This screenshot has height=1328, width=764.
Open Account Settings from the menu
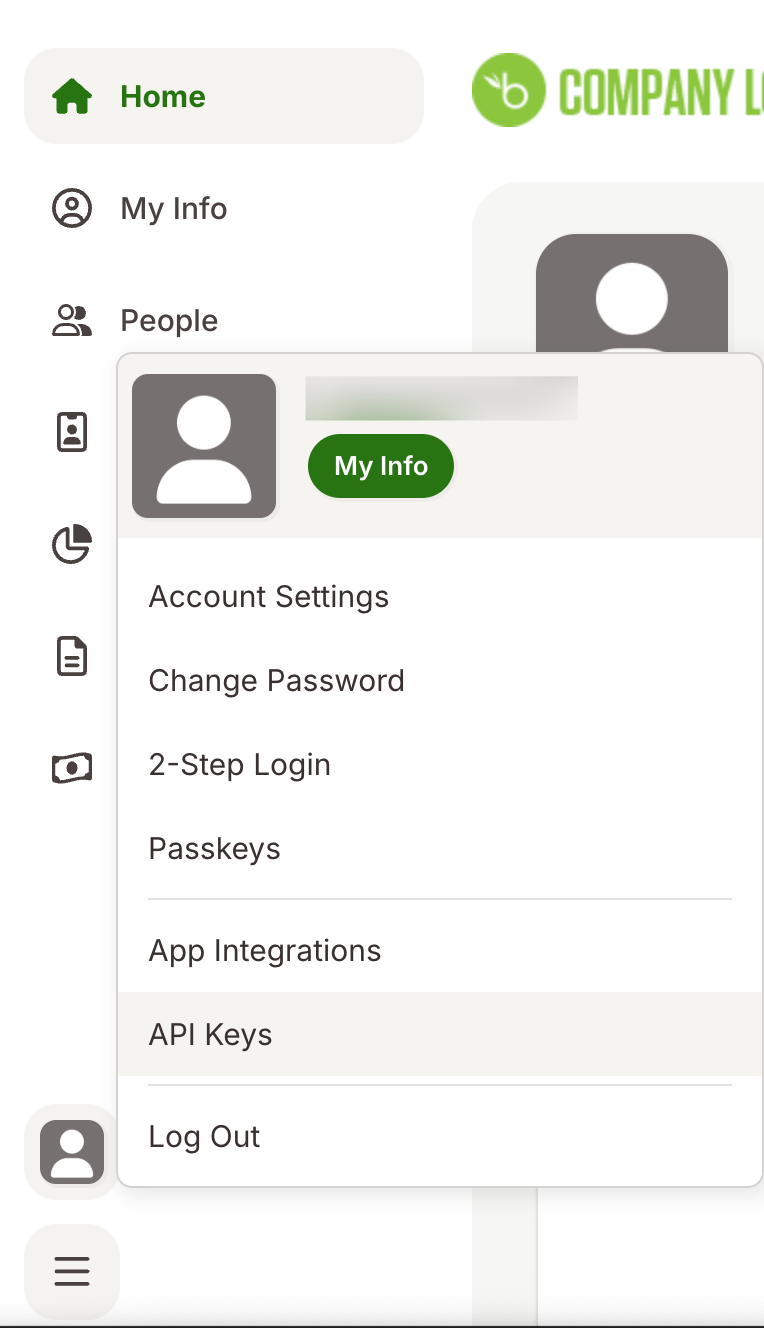tap(268, 596)
